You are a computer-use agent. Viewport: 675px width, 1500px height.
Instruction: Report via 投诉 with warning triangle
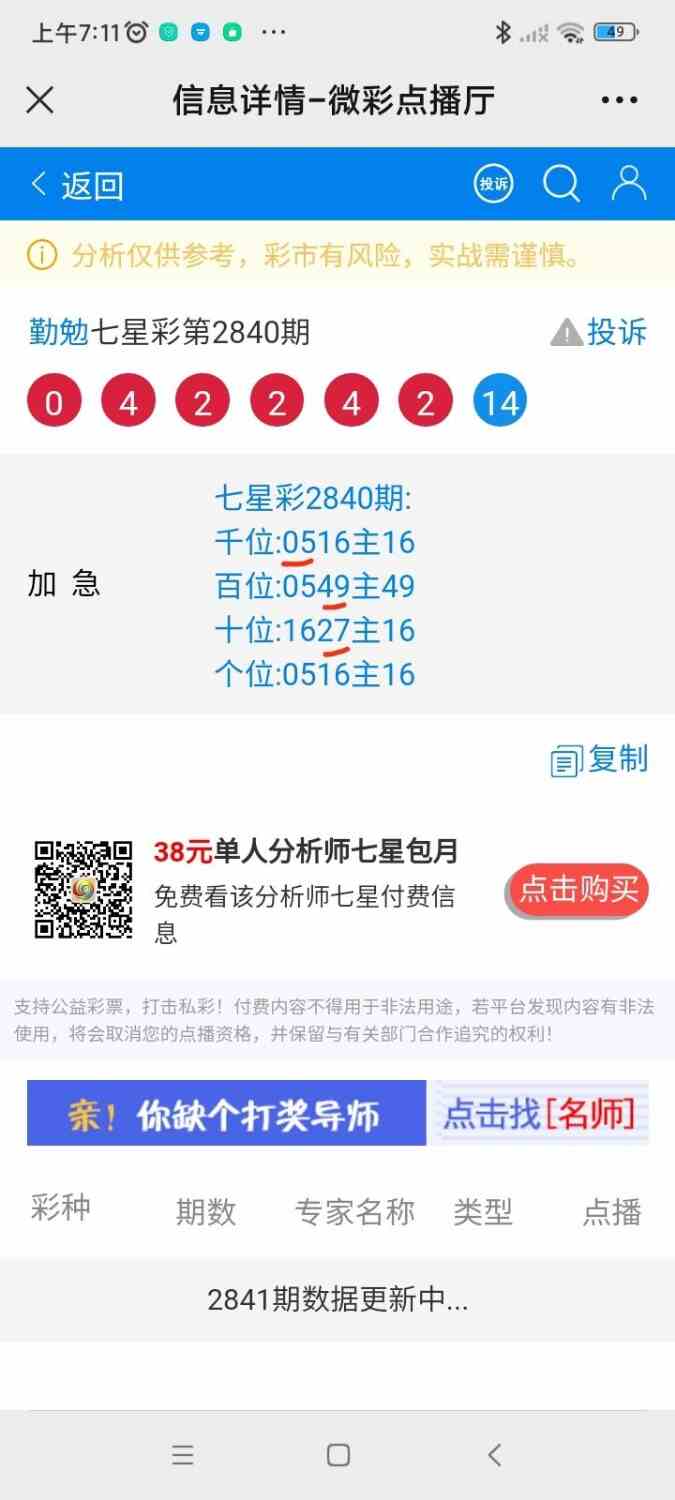[599, 332]
